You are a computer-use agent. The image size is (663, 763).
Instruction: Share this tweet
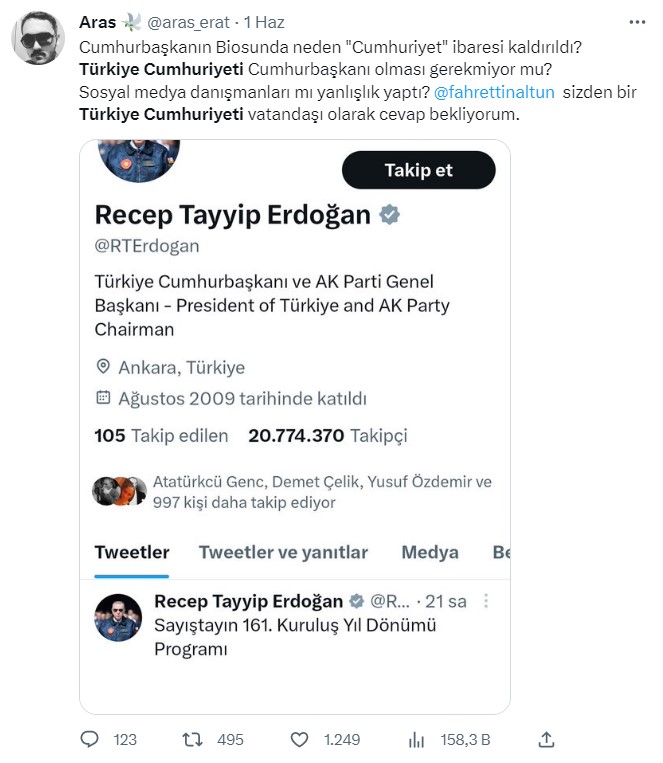point(546,740)
